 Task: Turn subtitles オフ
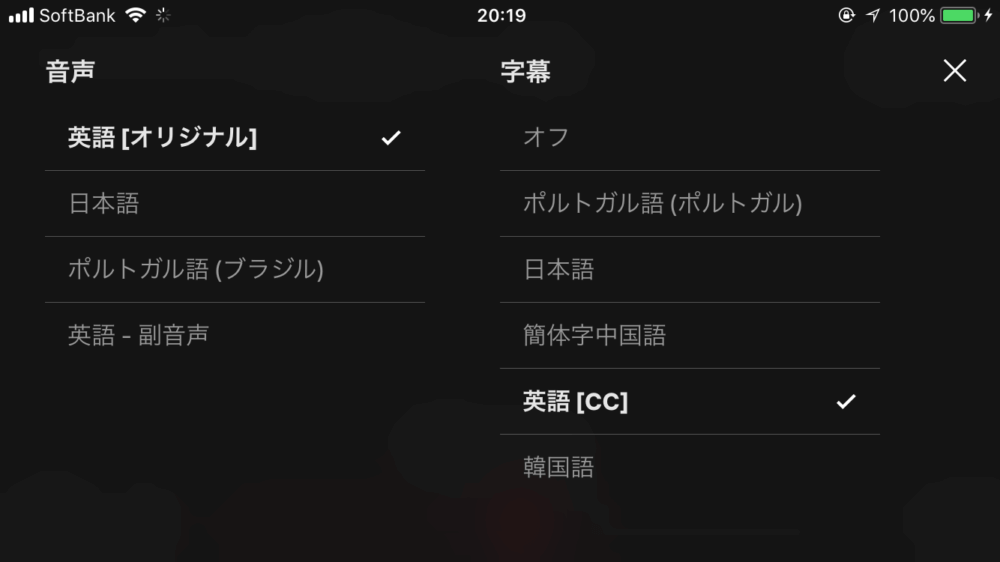[x=546, y=137]
